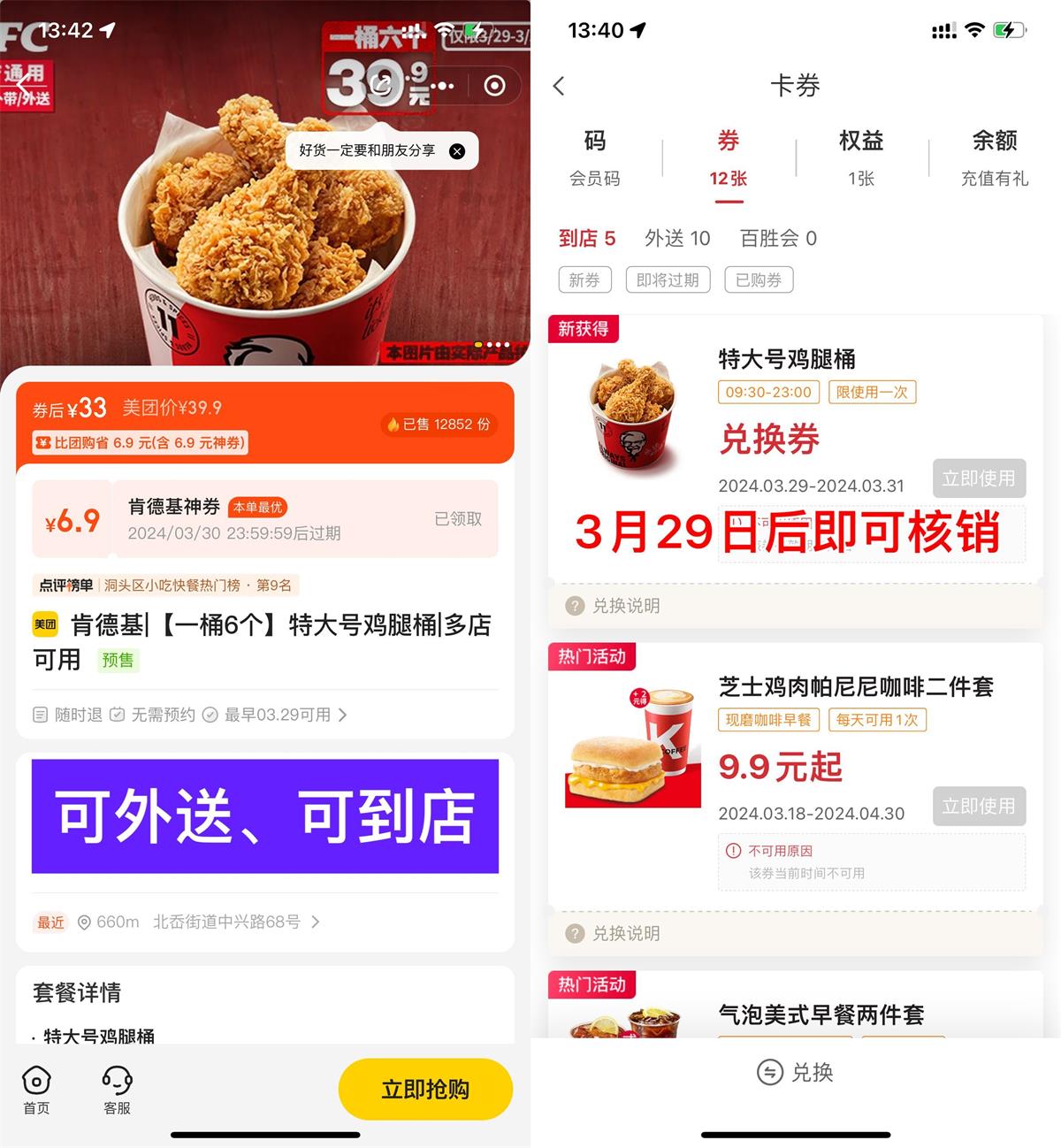The height and width of the screenshot is (1148, 1061).
Task: Open the mini-program more options (···) icon
Action: (444, 85)
